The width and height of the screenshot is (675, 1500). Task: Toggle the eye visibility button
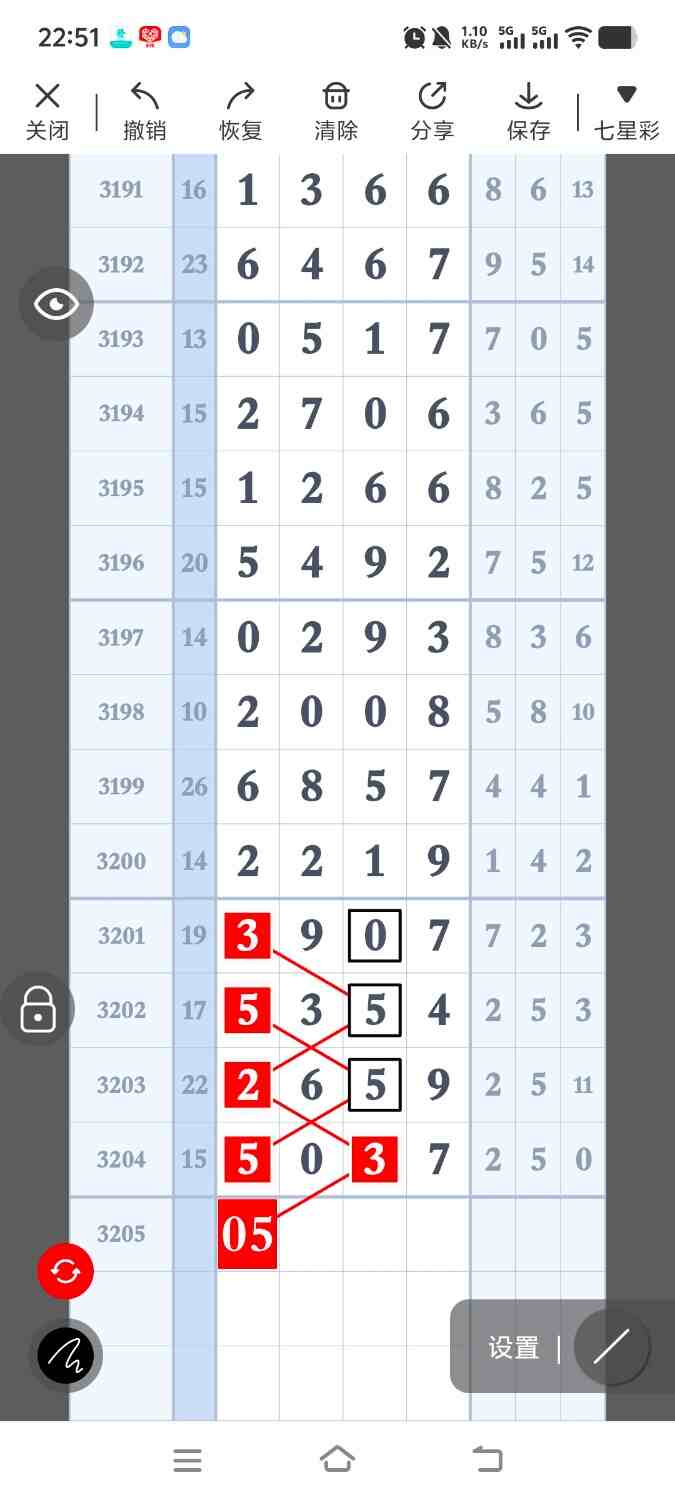(x=56, y=304)
